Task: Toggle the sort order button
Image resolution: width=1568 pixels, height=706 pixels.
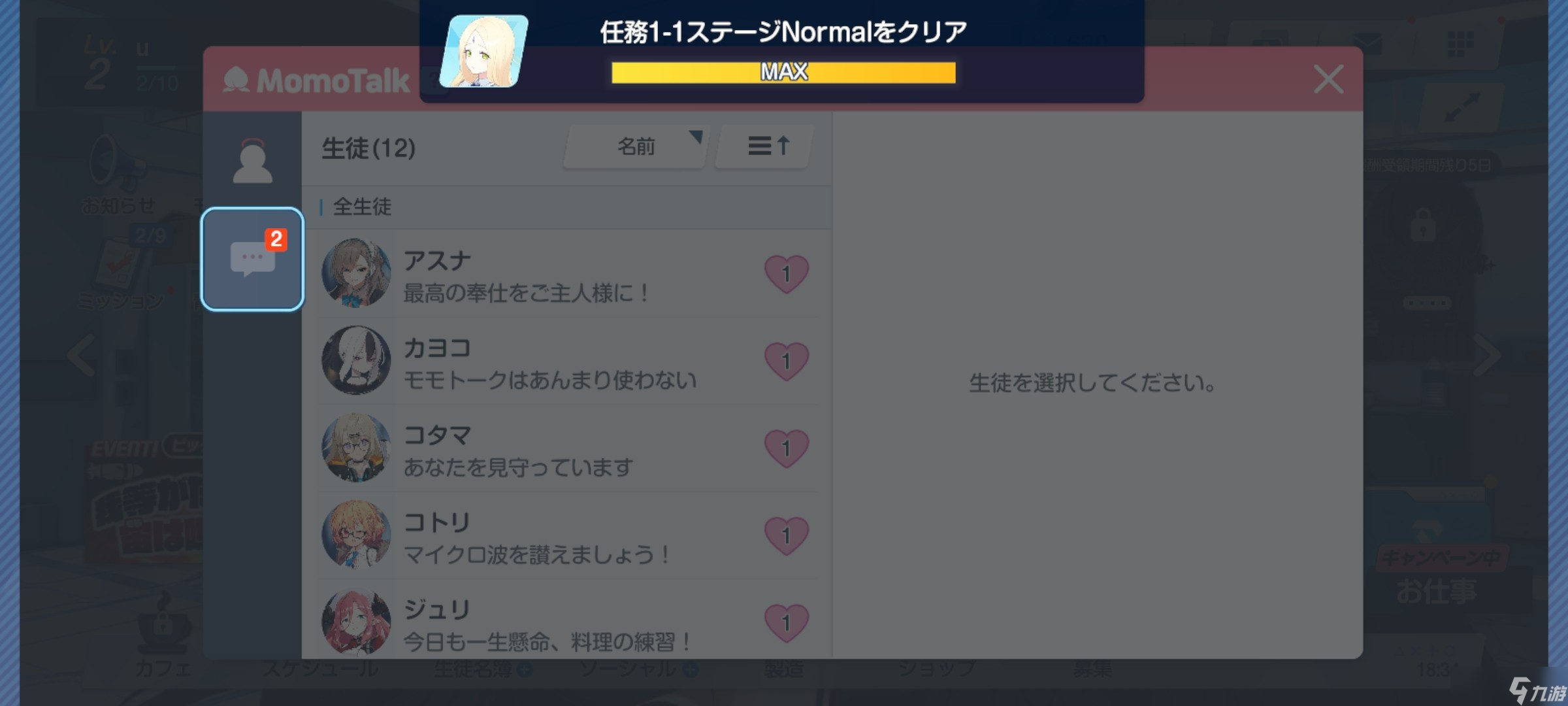Action: click(767, 146)
